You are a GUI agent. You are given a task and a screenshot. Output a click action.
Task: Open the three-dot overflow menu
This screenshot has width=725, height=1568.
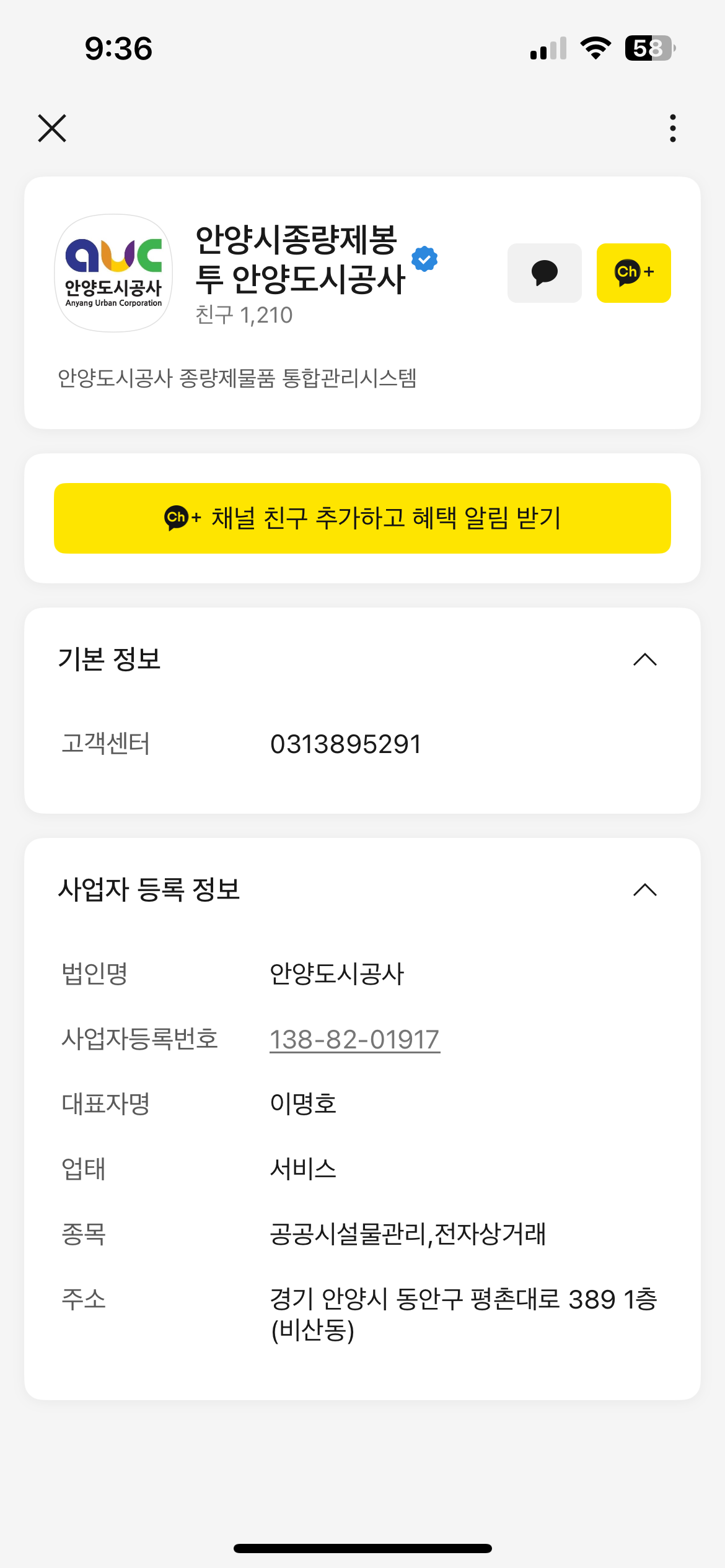672,128
